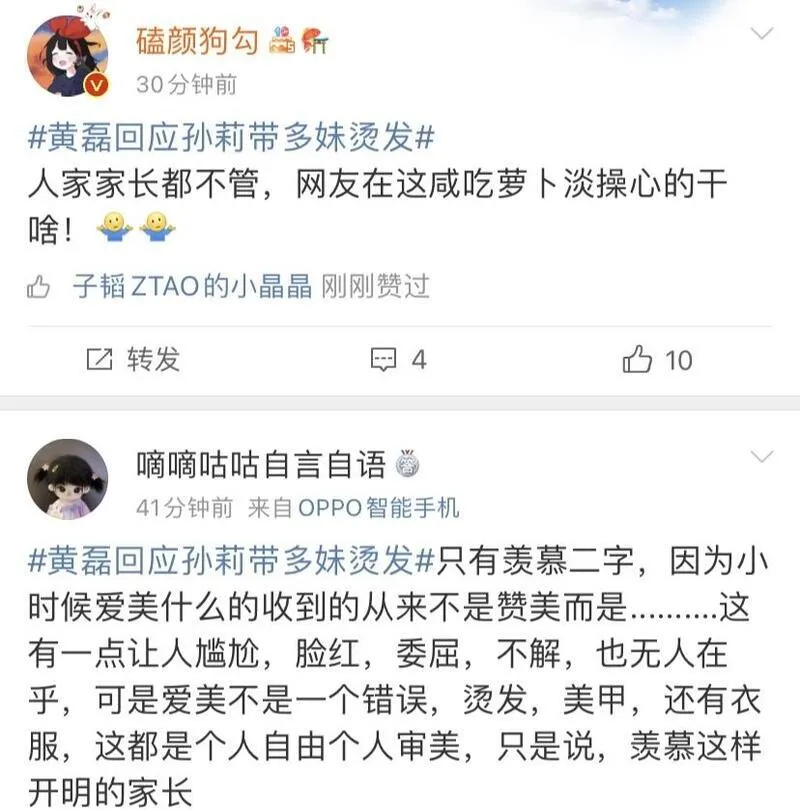Like 磕颜狗勾's post with 10 likes

tap(657, 360)
